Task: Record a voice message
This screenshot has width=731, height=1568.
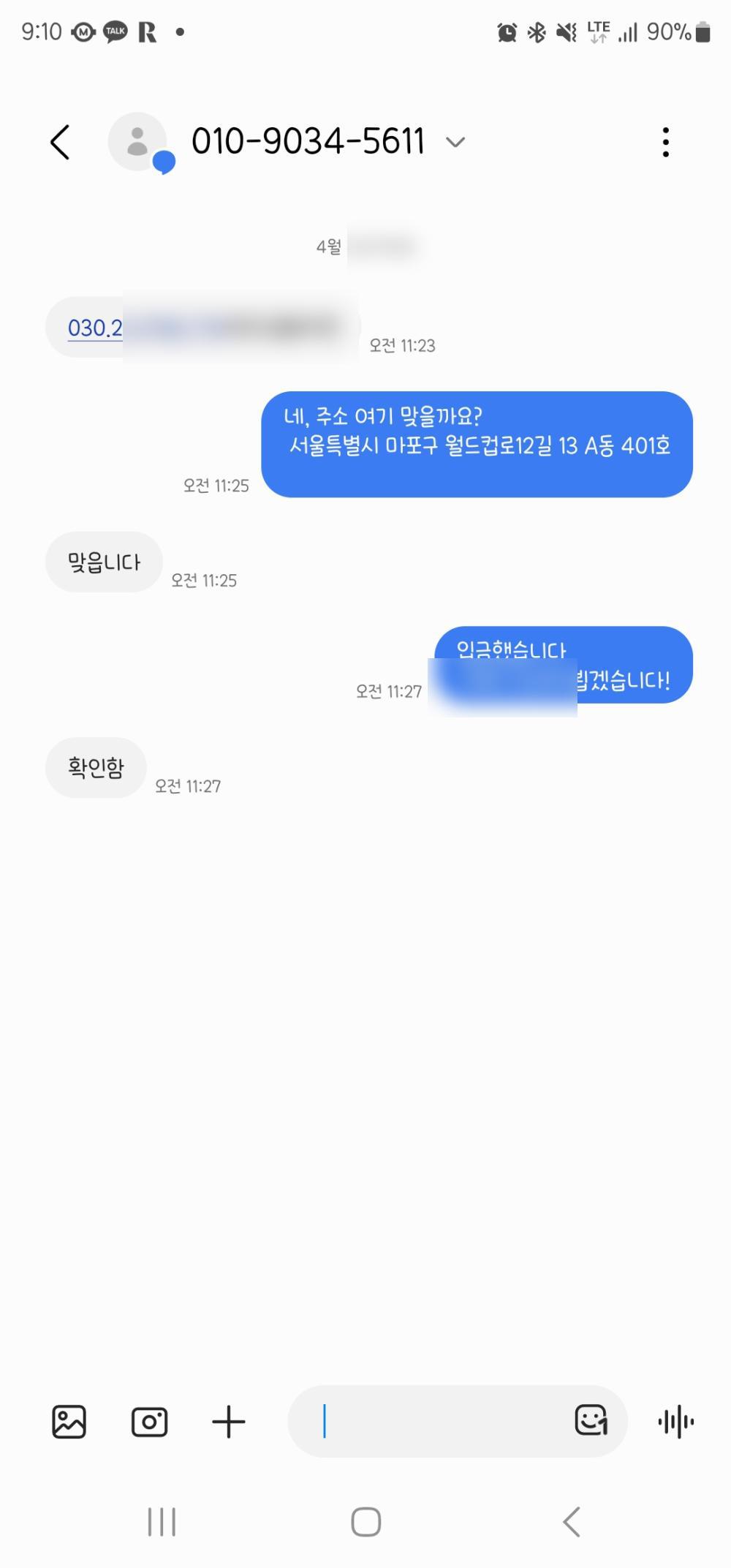Action: pyautogui.click(x=676, y=1422)
